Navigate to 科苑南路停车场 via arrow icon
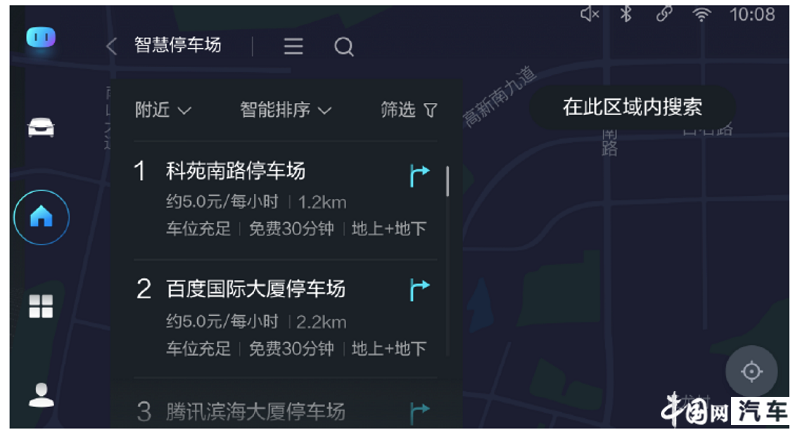This screenshot has width=800, height=438. [419, 176]
